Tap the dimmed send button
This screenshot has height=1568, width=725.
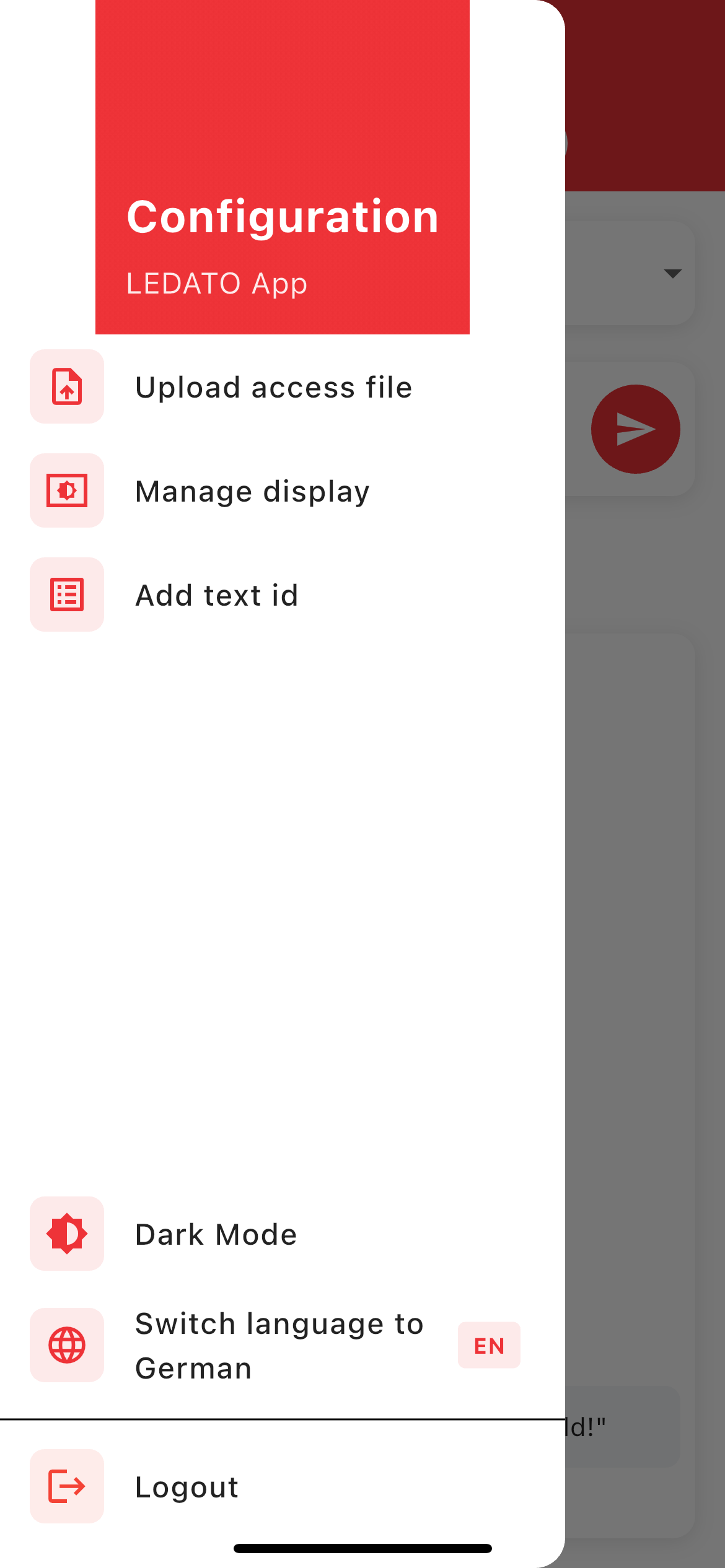point(635,429)
